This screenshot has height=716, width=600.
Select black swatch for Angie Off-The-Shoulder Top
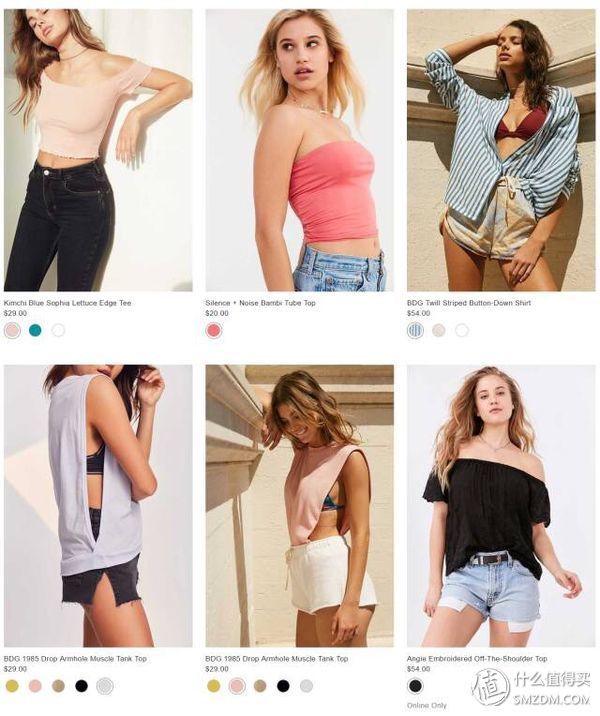[x=415, y=686]
